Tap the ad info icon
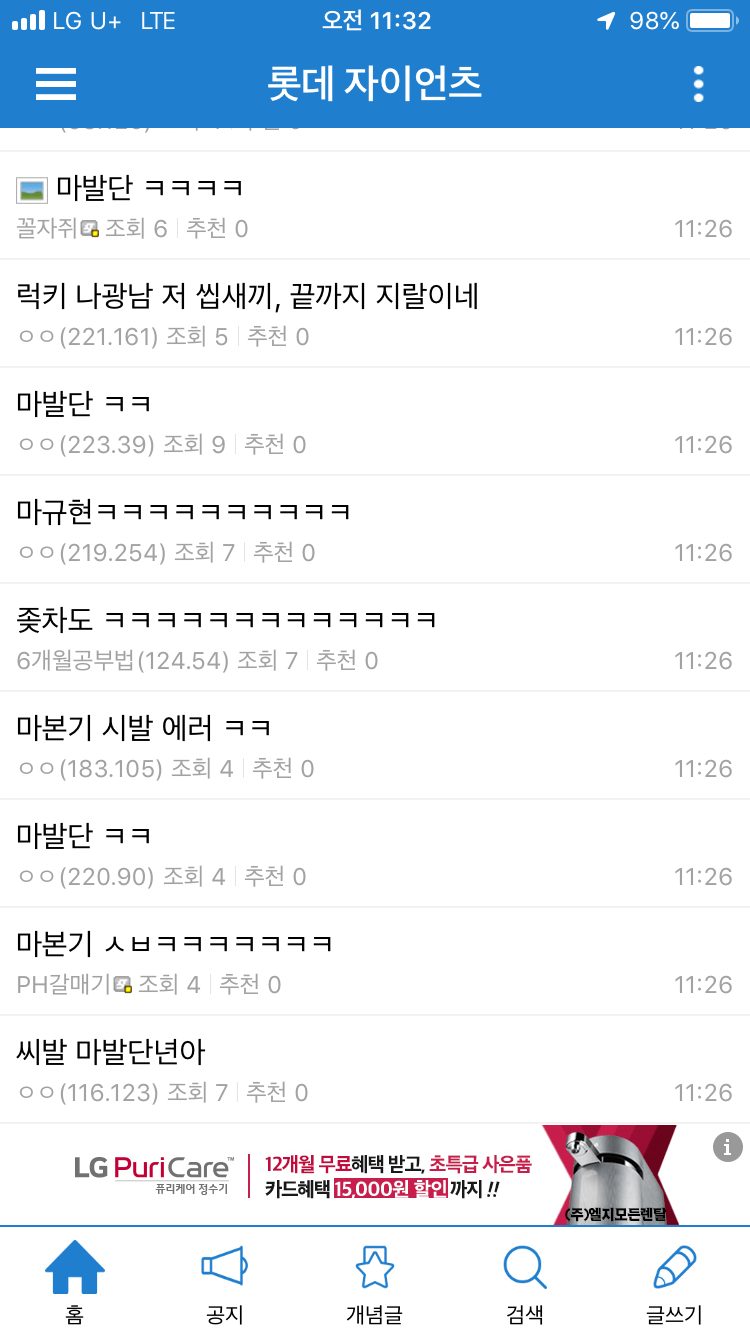The image size is (750, 1334). coord(728,1147)
